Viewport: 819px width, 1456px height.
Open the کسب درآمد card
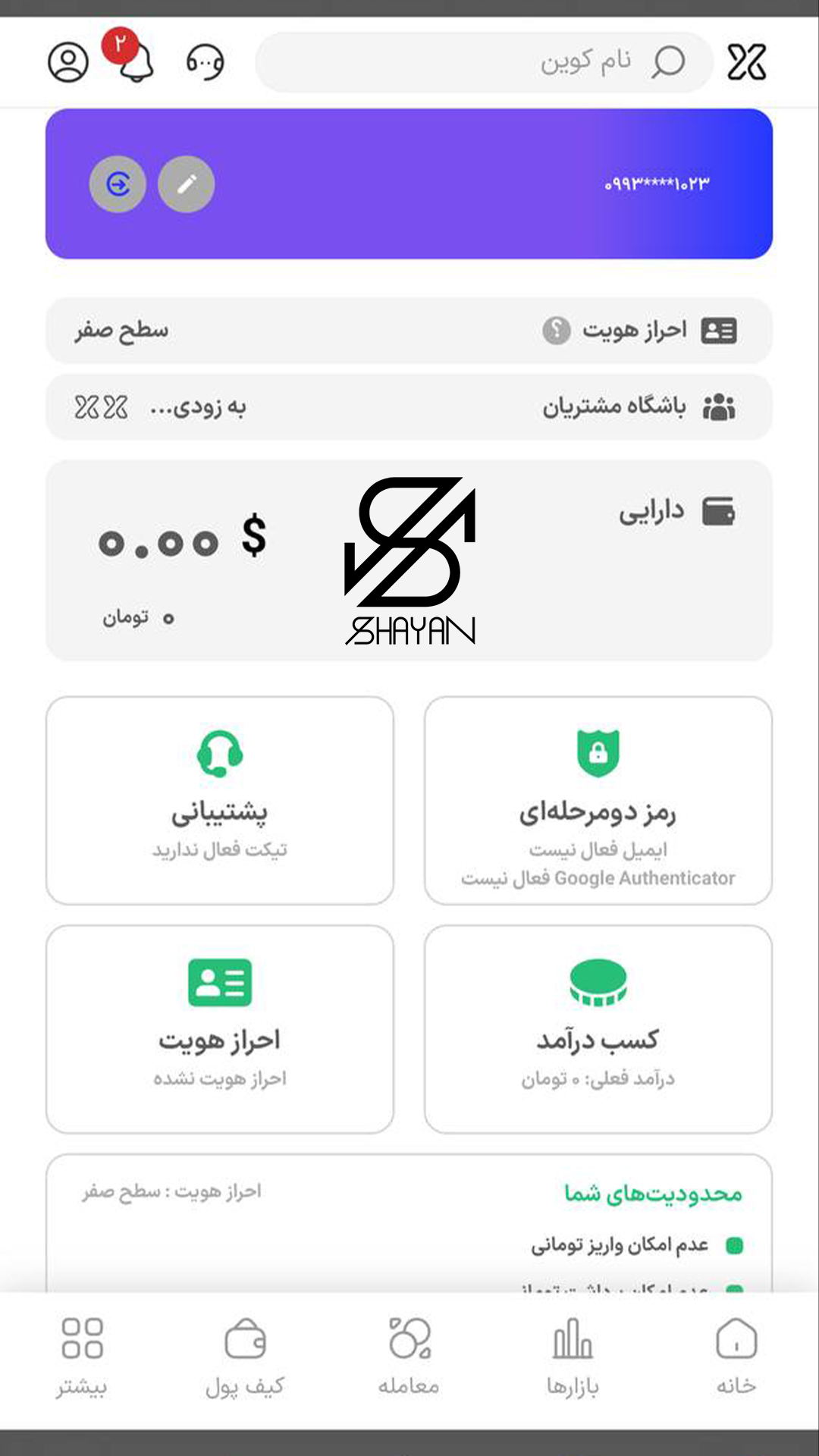tap(598, 1029)
